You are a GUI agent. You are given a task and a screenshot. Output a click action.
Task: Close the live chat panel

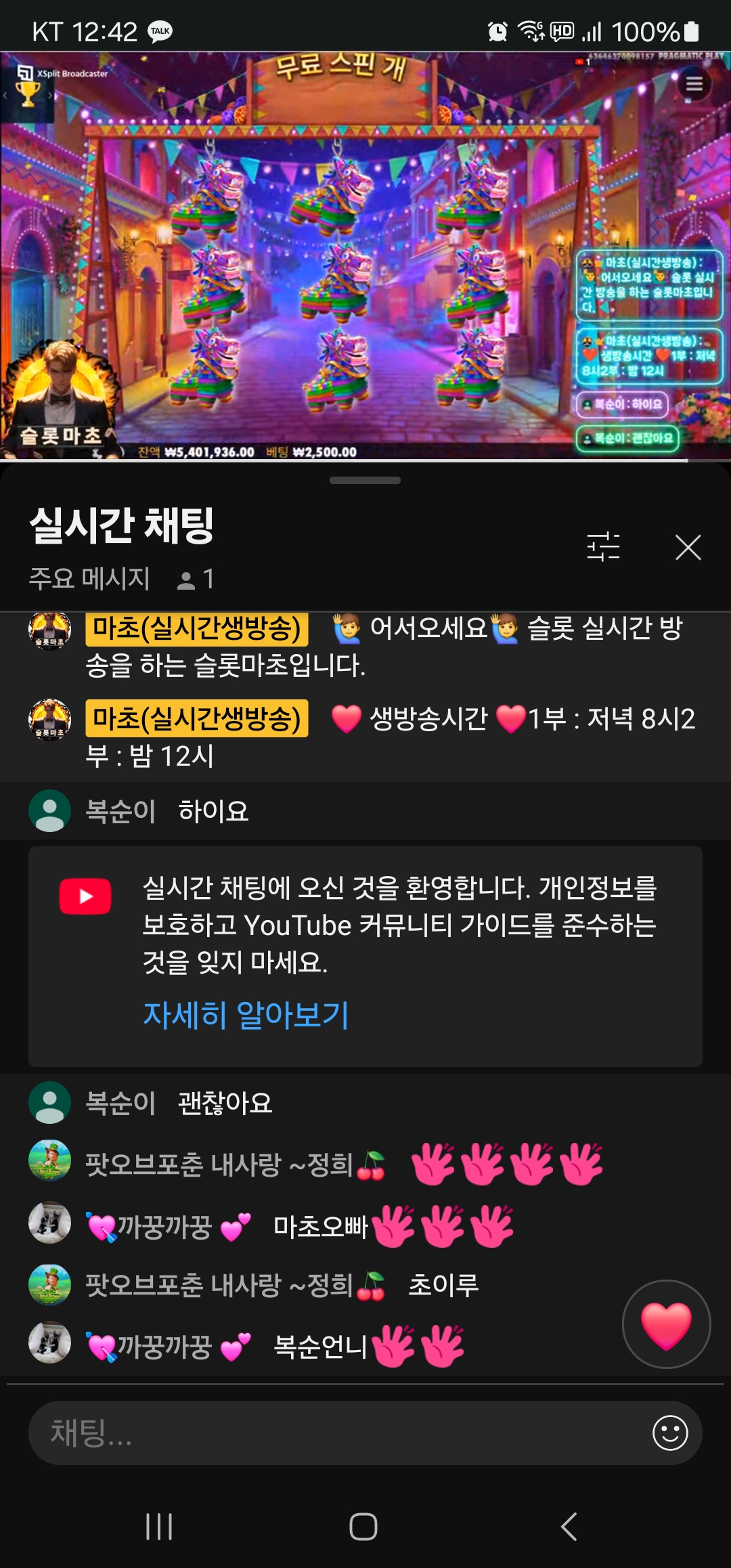pos(688,547)
